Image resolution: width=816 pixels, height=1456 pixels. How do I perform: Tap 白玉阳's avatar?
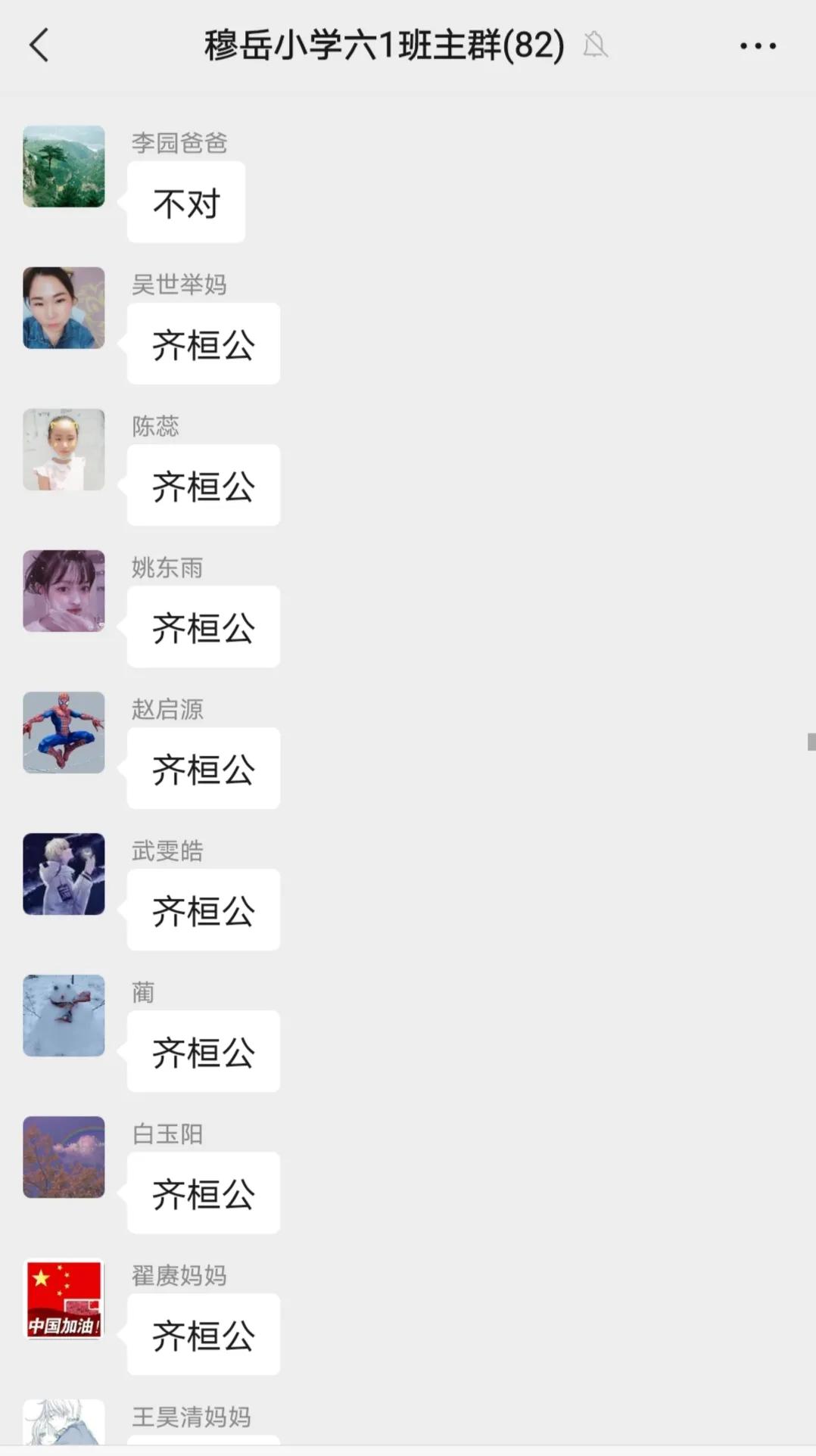(x=64, y=1157)
